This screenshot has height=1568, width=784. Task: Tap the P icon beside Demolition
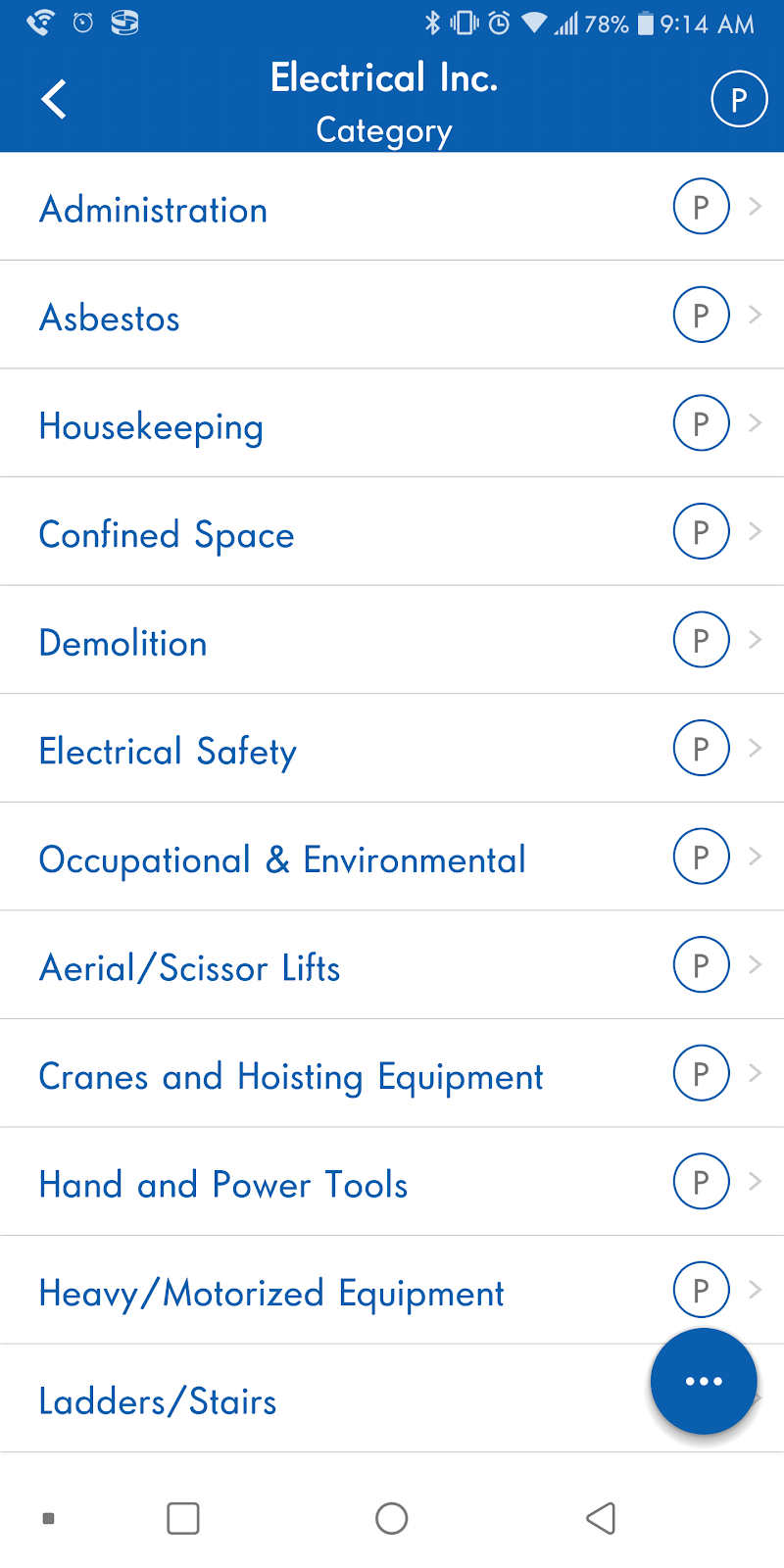point(702,640)
